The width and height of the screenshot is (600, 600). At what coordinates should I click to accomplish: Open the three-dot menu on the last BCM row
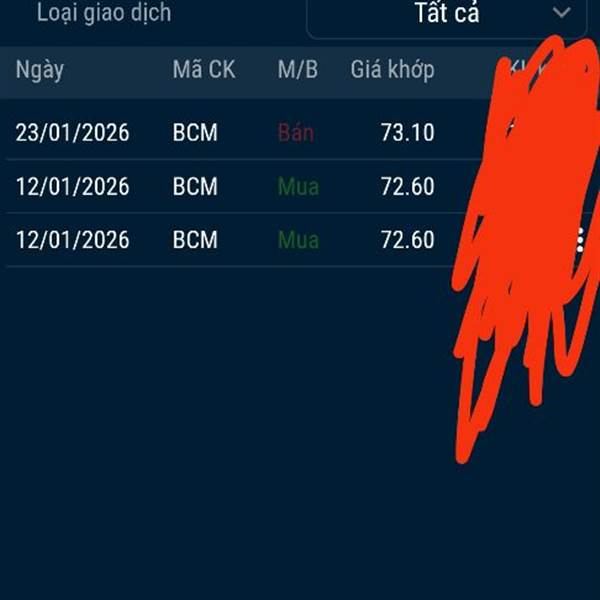pos(580,240)
